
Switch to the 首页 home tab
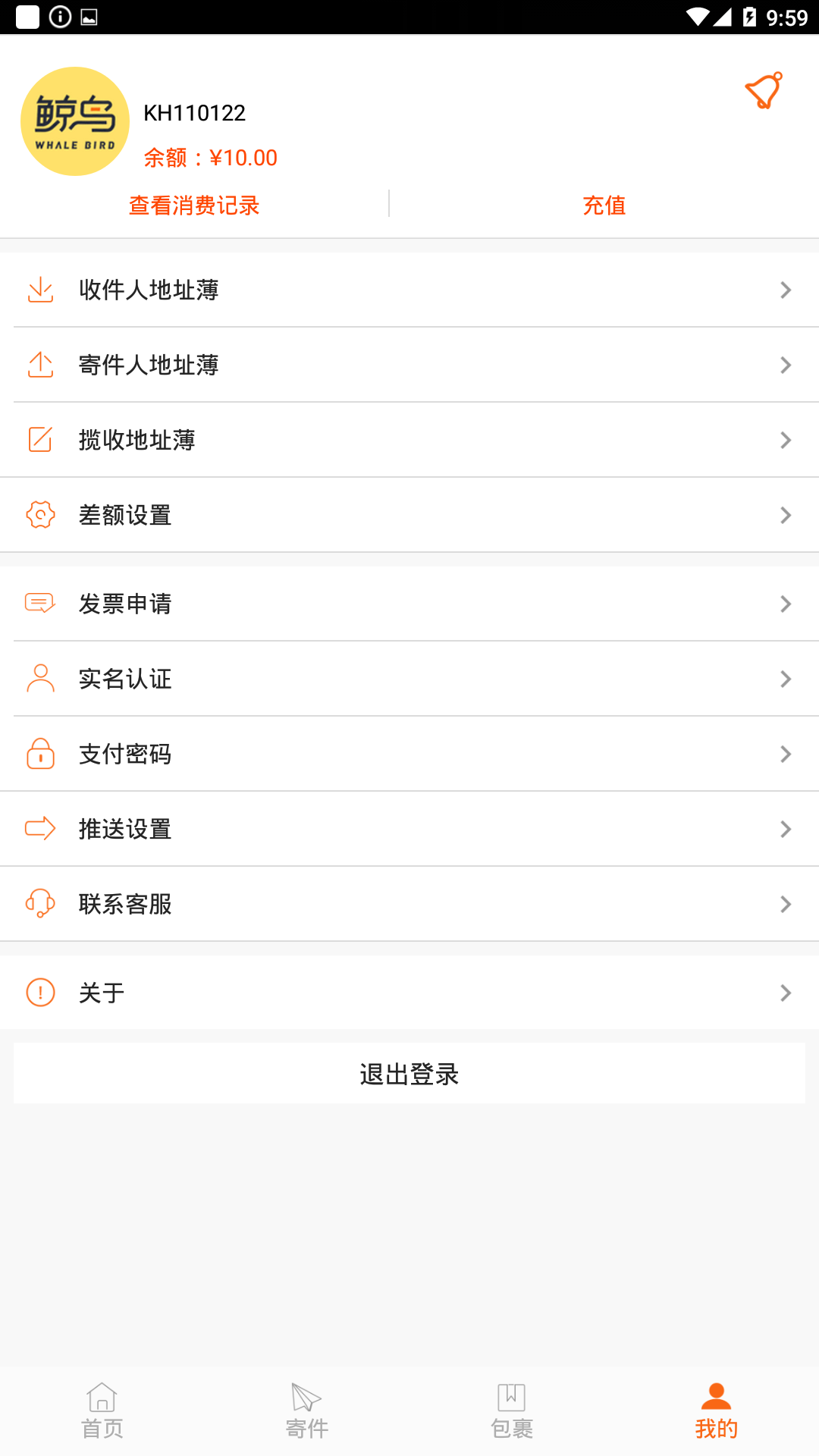(102, 1411)
